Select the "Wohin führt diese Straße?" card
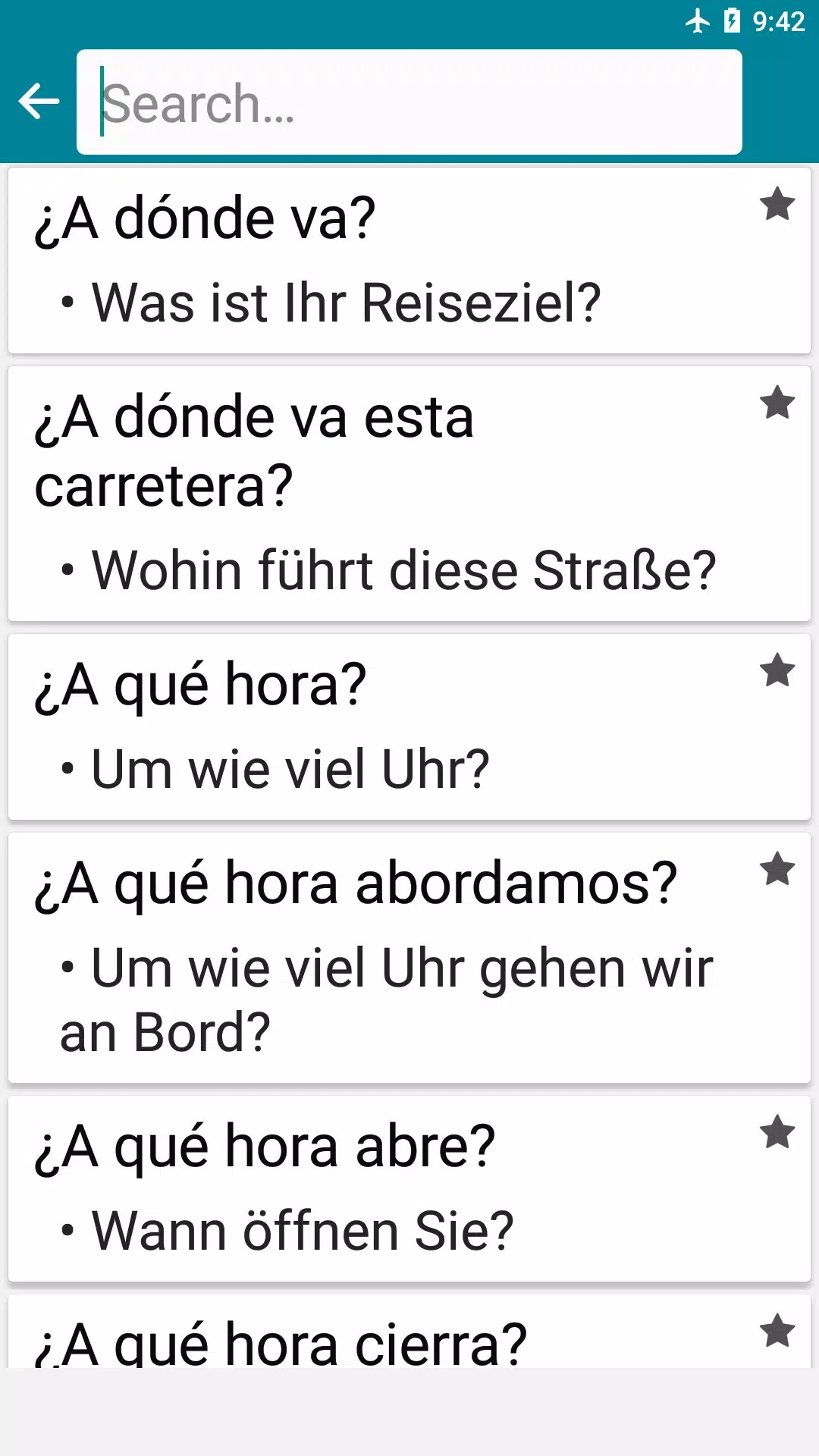 (379, 494)
